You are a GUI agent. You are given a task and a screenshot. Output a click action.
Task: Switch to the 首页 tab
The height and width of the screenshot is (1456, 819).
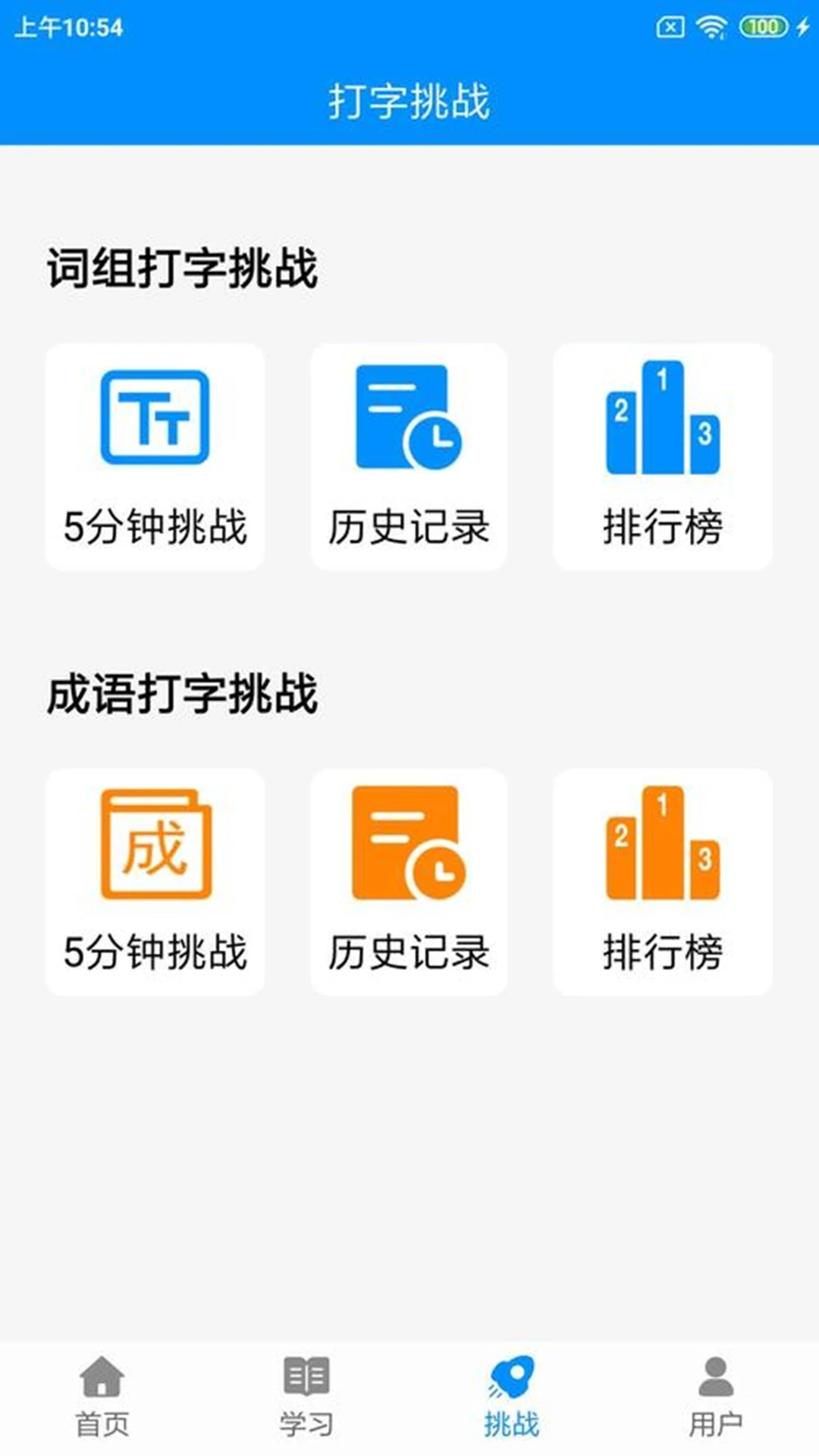(x=102, y=1410)
